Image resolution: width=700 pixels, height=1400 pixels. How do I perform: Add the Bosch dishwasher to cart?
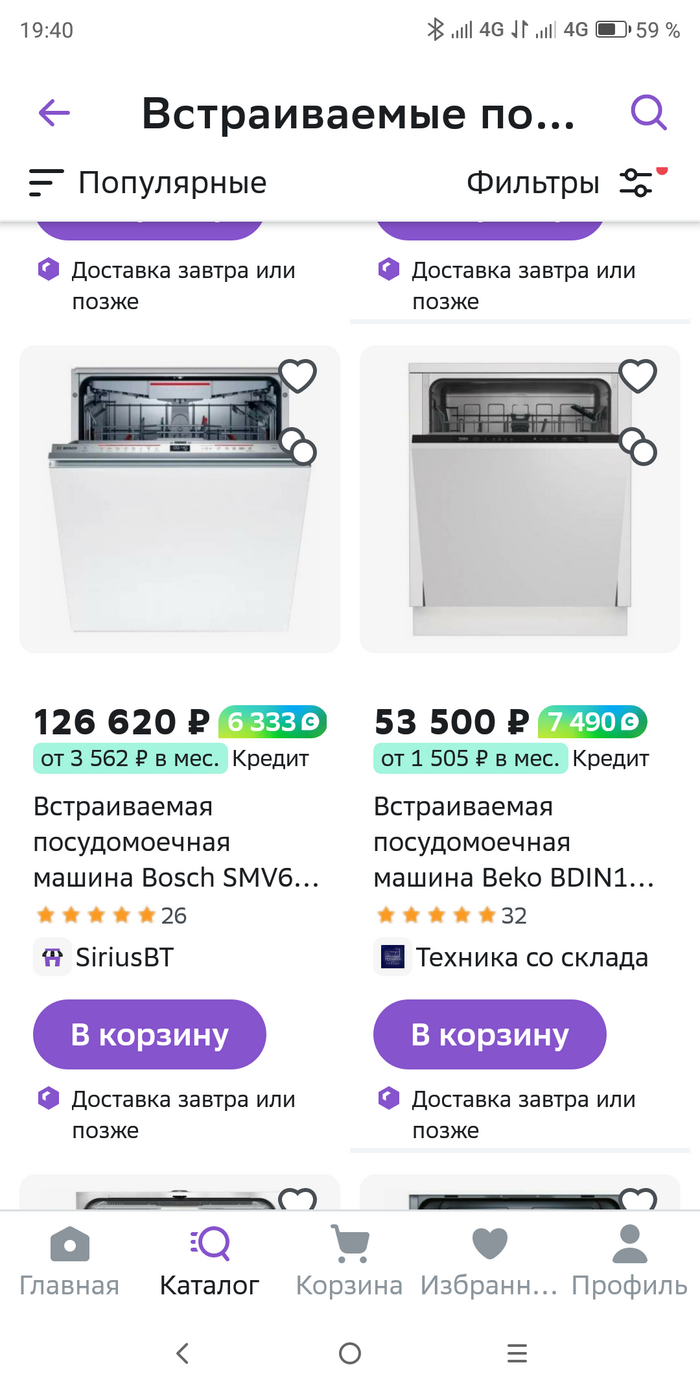coord(150,1034)
